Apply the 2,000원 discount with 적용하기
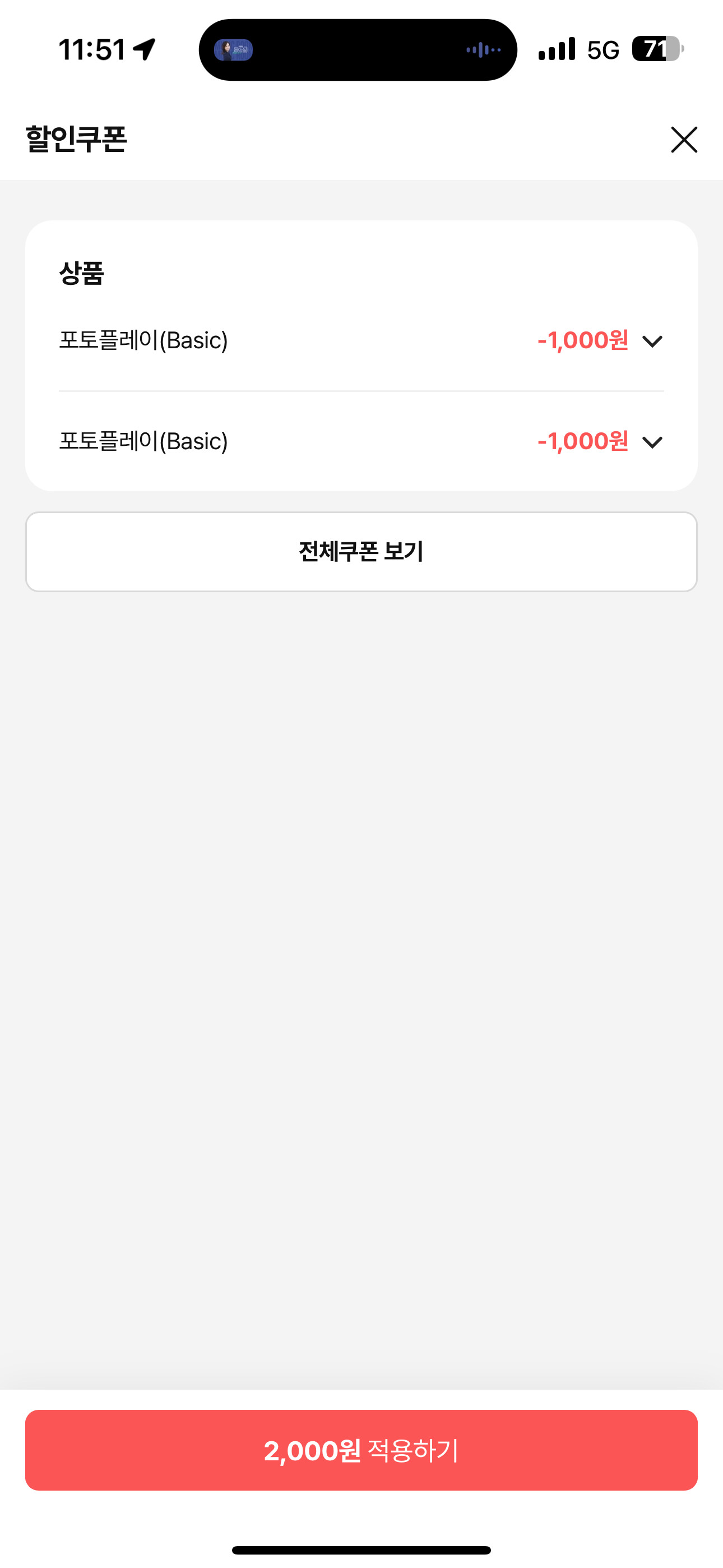The width and height of the screenshot is (723, 1568). tap(361, 1450)
